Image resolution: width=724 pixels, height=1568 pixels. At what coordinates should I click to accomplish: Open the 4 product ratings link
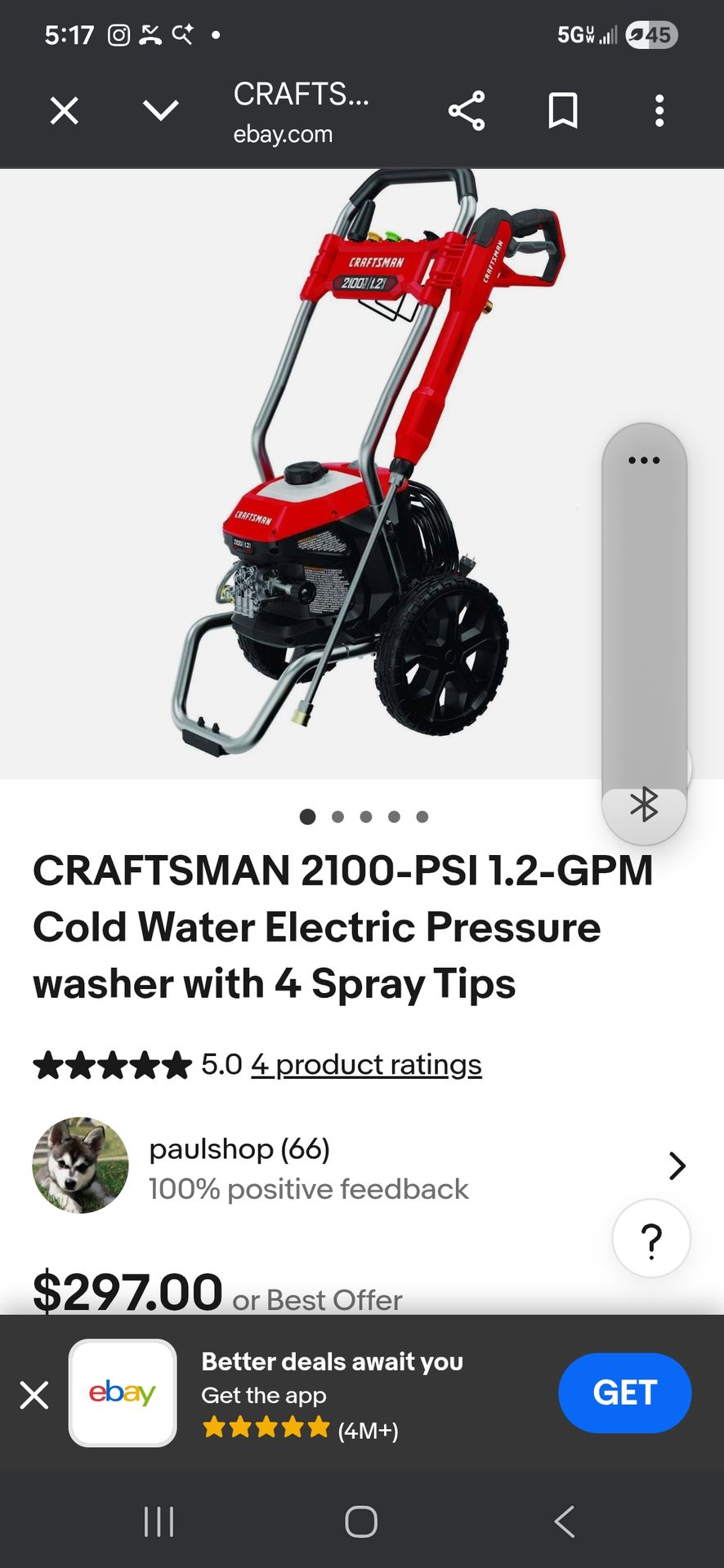click(x=366, y=1064)
